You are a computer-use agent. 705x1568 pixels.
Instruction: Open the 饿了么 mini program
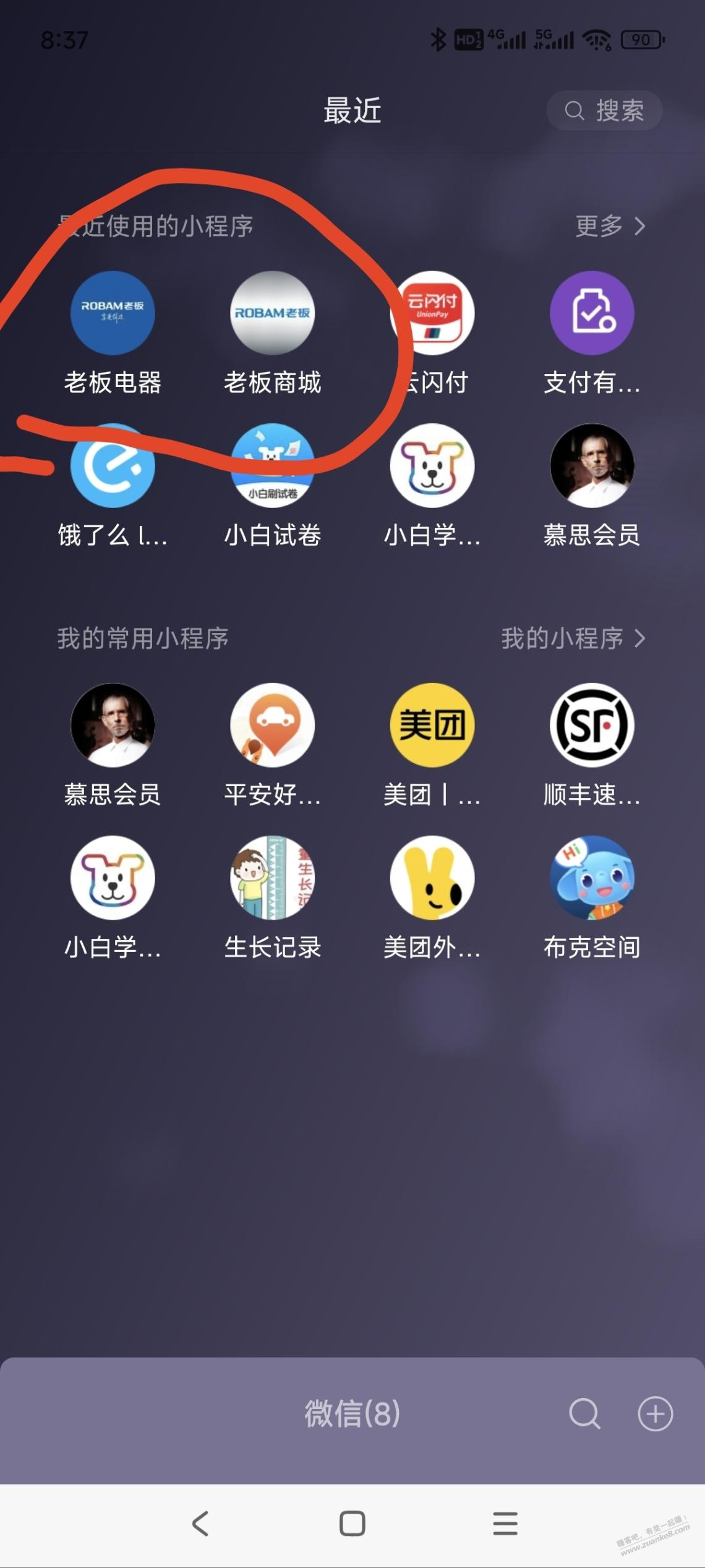point(113,466)
